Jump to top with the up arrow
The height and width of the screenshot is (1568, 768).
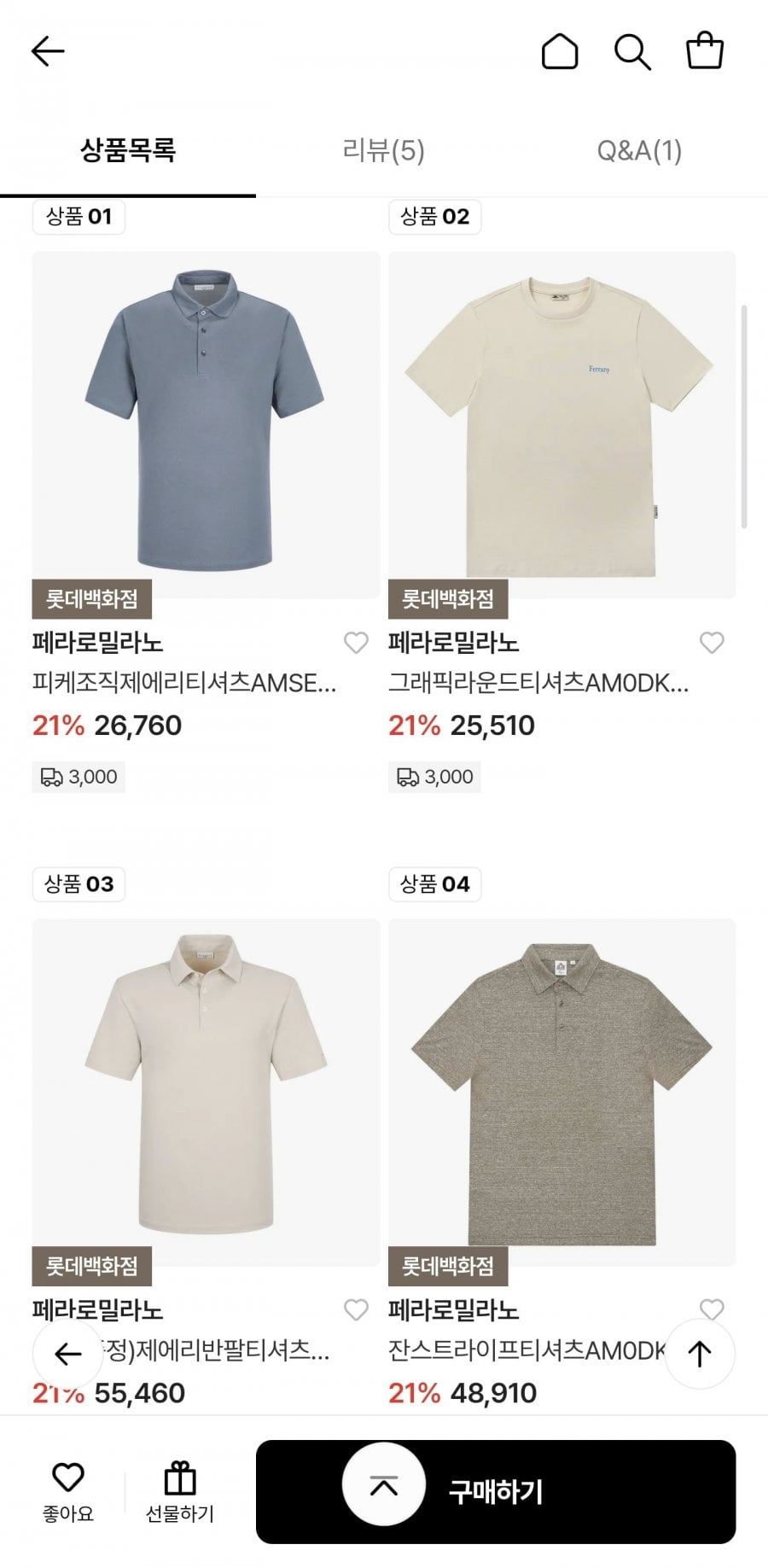[x=700, y=1354]
